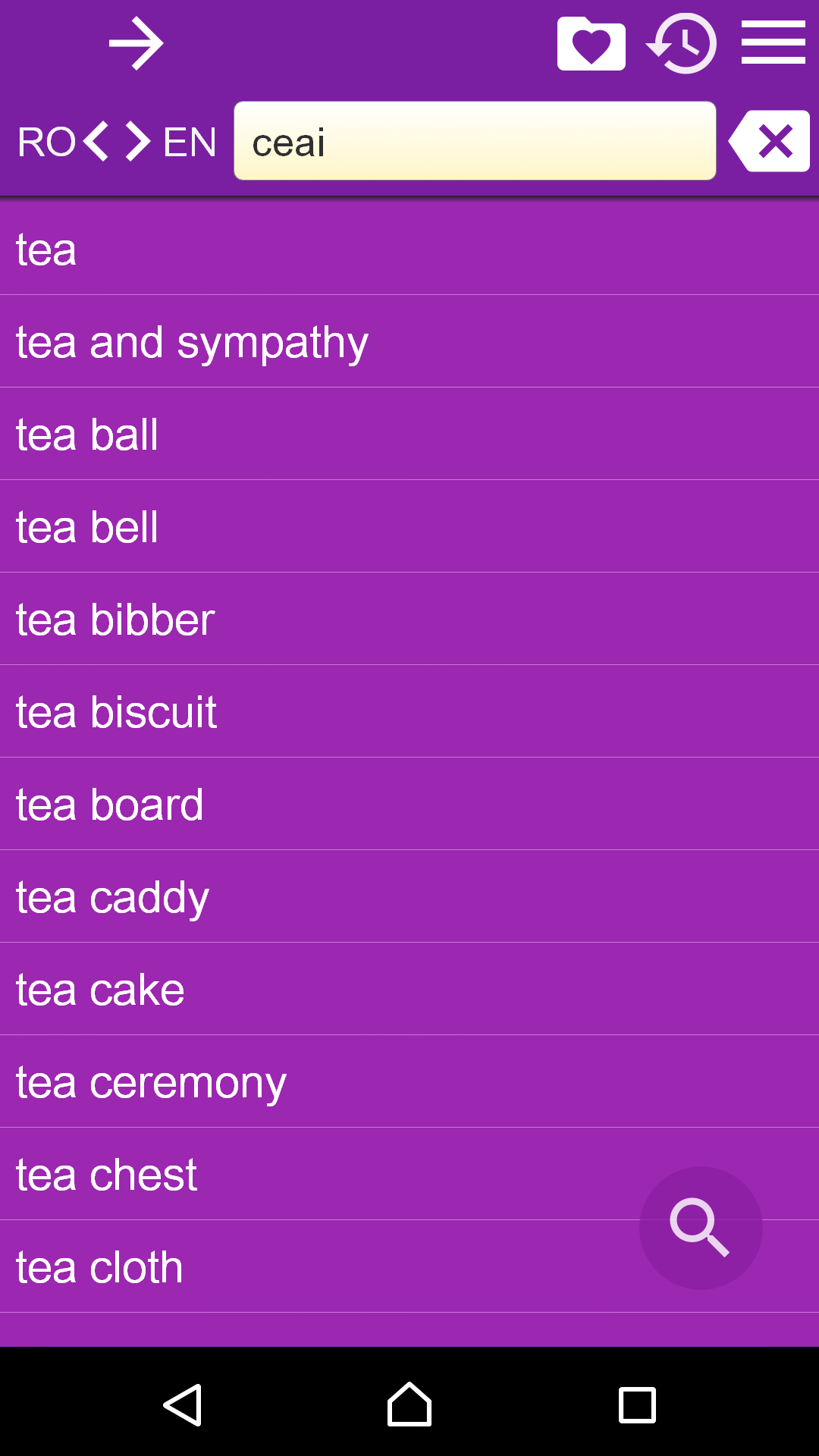The image size is (819, 1456).
Task: Tap the forward arrow at top left
Action: tap(136, 43)
